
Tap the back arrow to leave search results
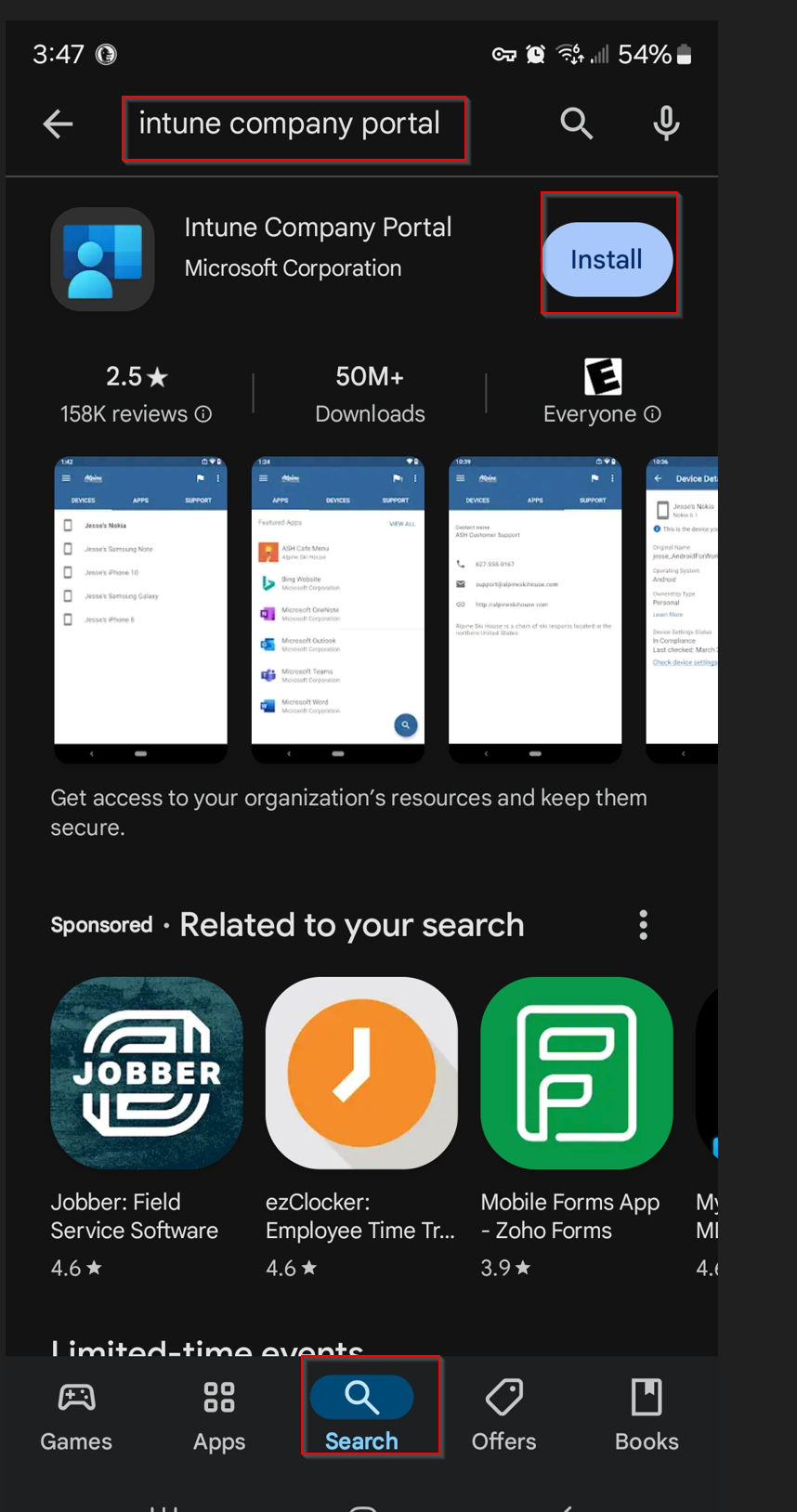(x=58, y=123)
